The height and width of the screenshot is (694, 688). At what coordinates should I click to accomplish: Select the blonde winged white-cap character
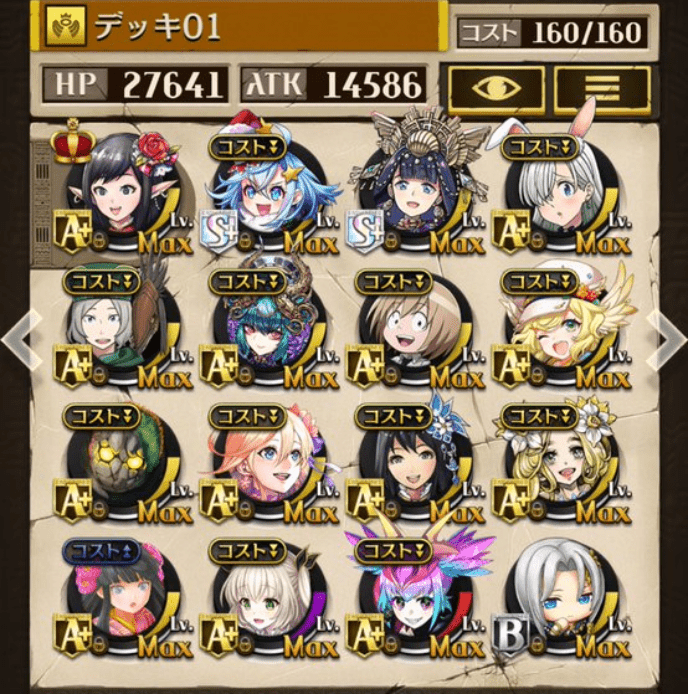(x=558, y=330)
